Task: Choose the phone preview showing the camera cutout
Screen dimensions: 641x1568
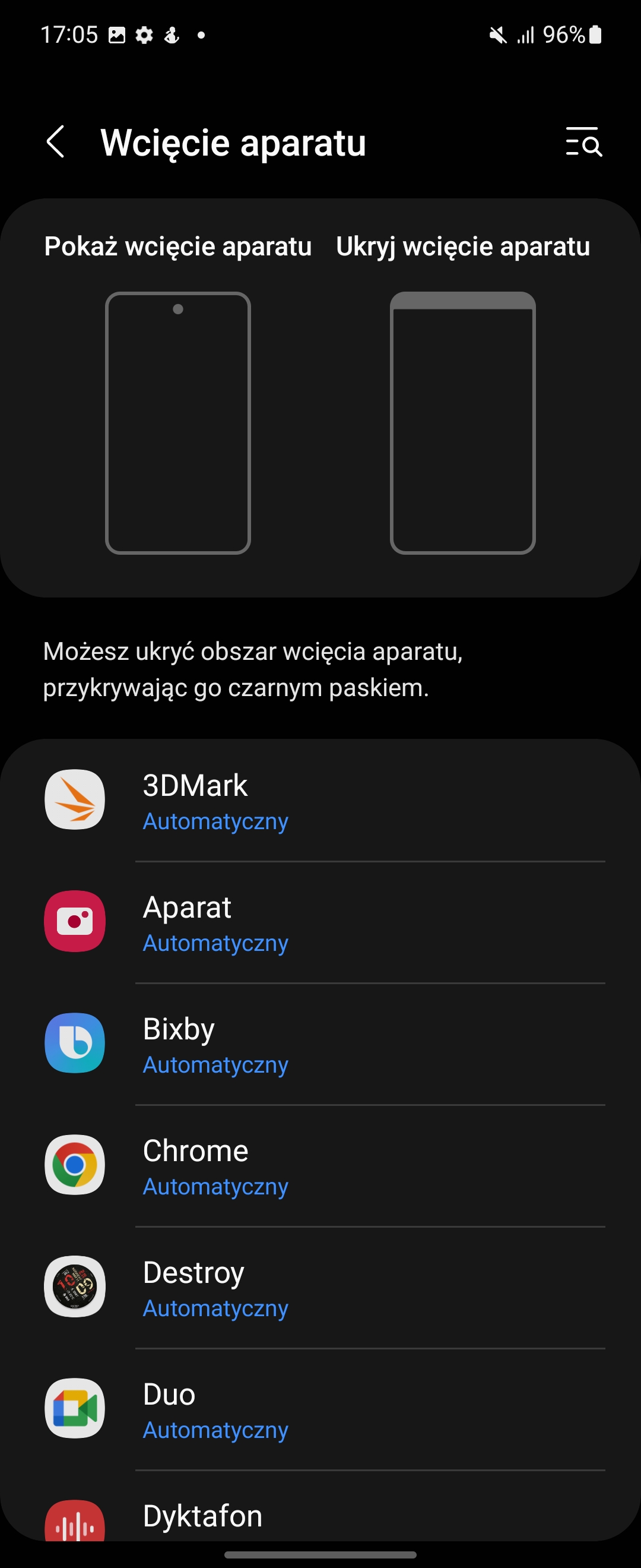Action: [178, 423]
